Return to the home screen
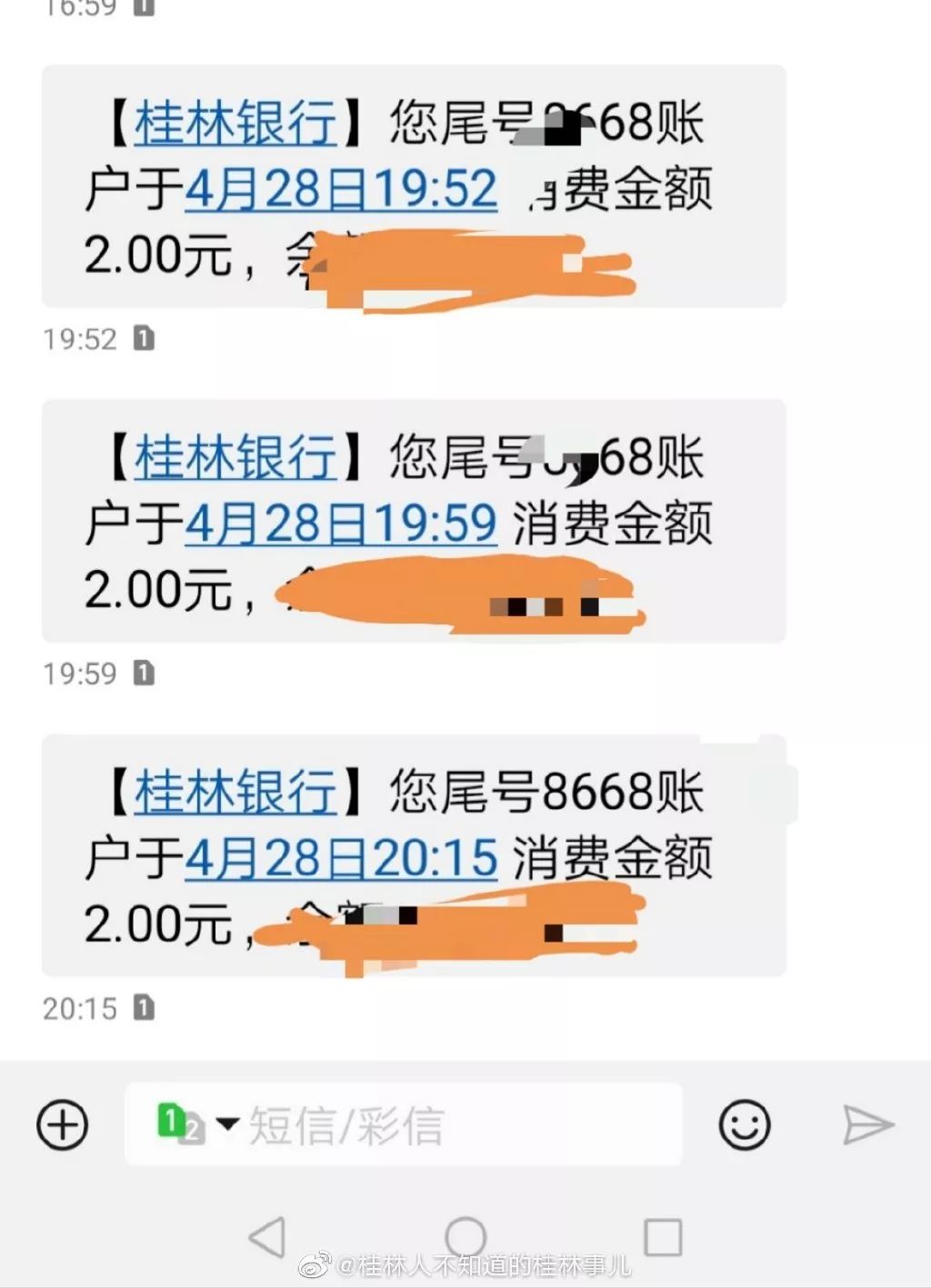The width and height of the screenshot is (931, 1288). (465, 1236)
